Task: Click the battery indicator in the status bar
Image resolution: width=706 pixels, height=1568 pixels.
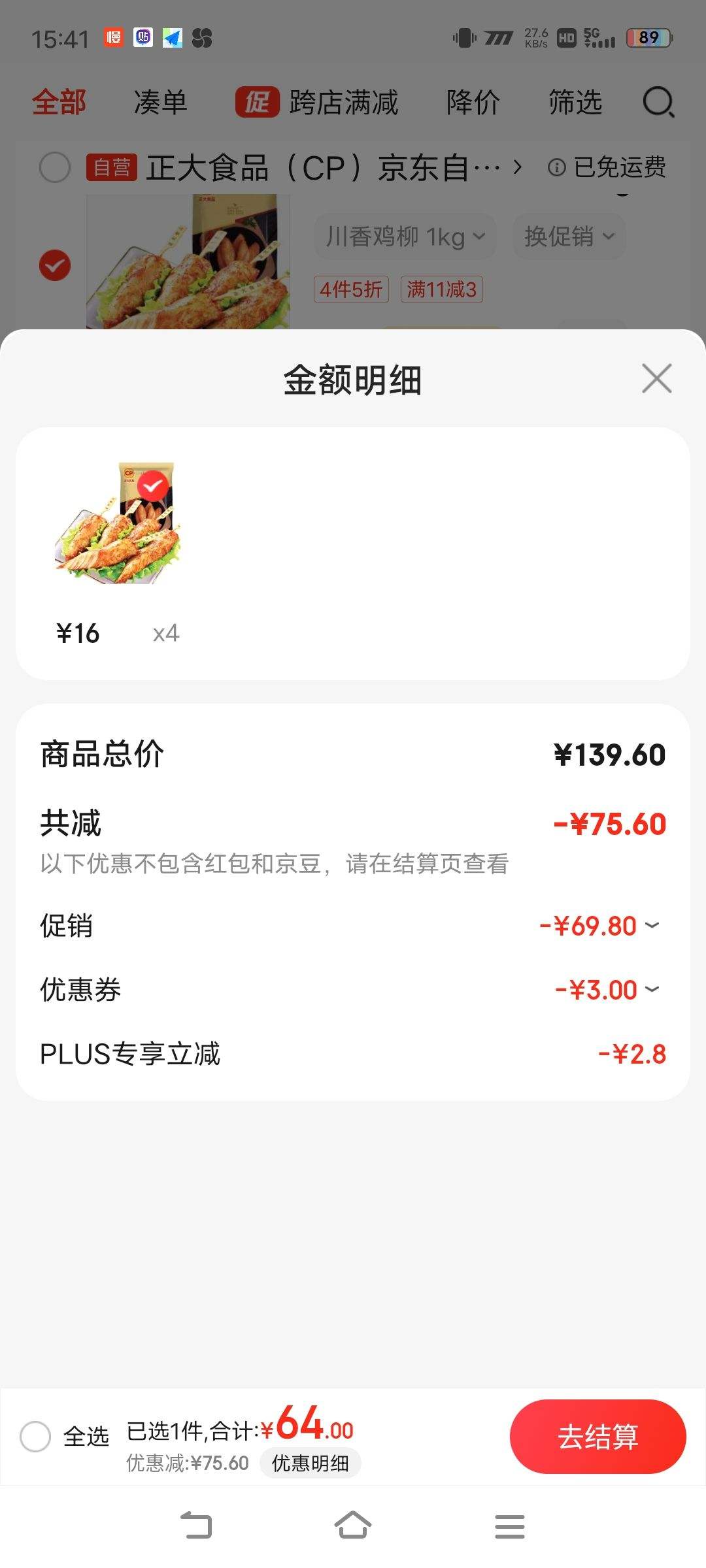Action: tap(647, 39)
